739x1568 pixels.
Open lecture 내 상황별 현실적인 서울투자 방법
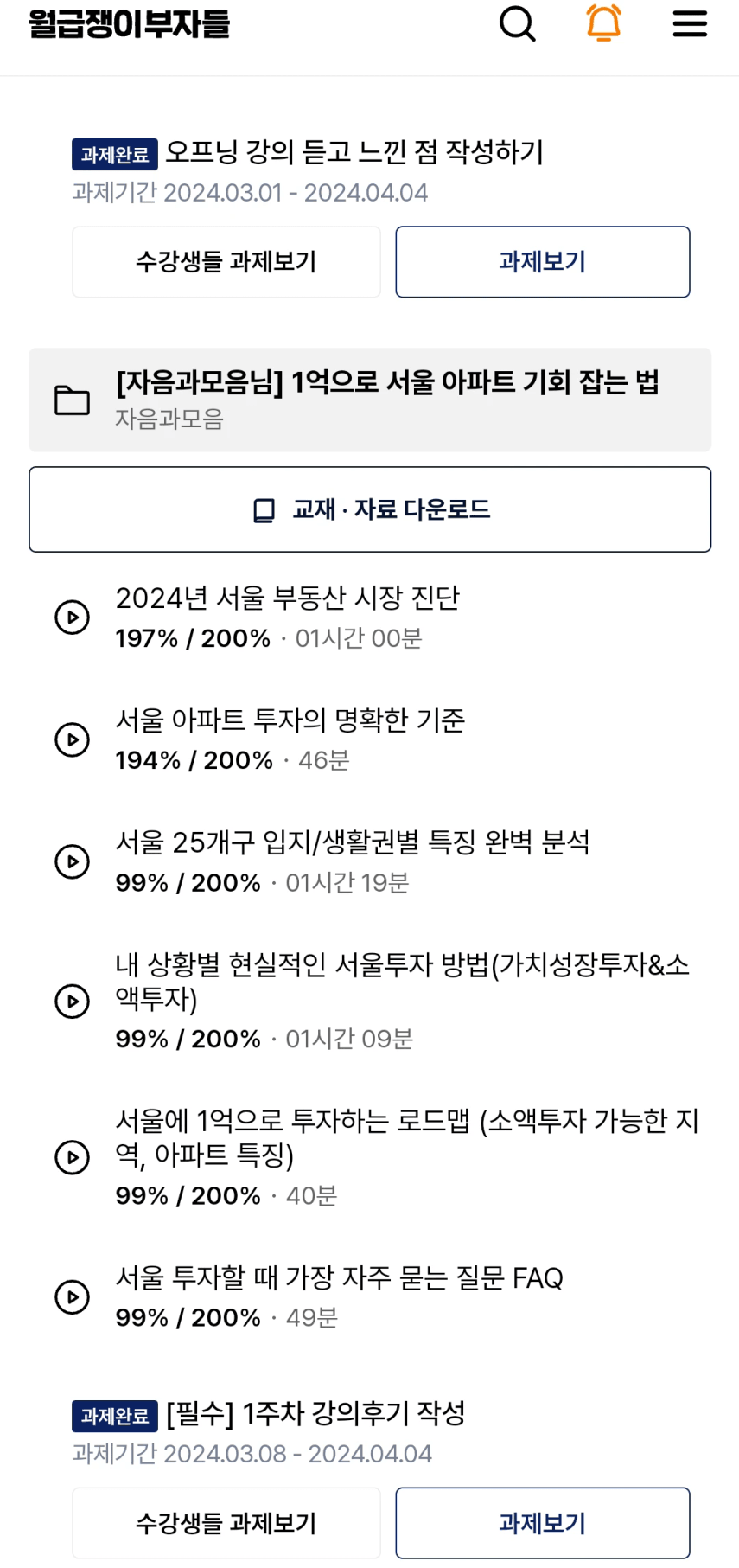click(x=370, y=1001)
